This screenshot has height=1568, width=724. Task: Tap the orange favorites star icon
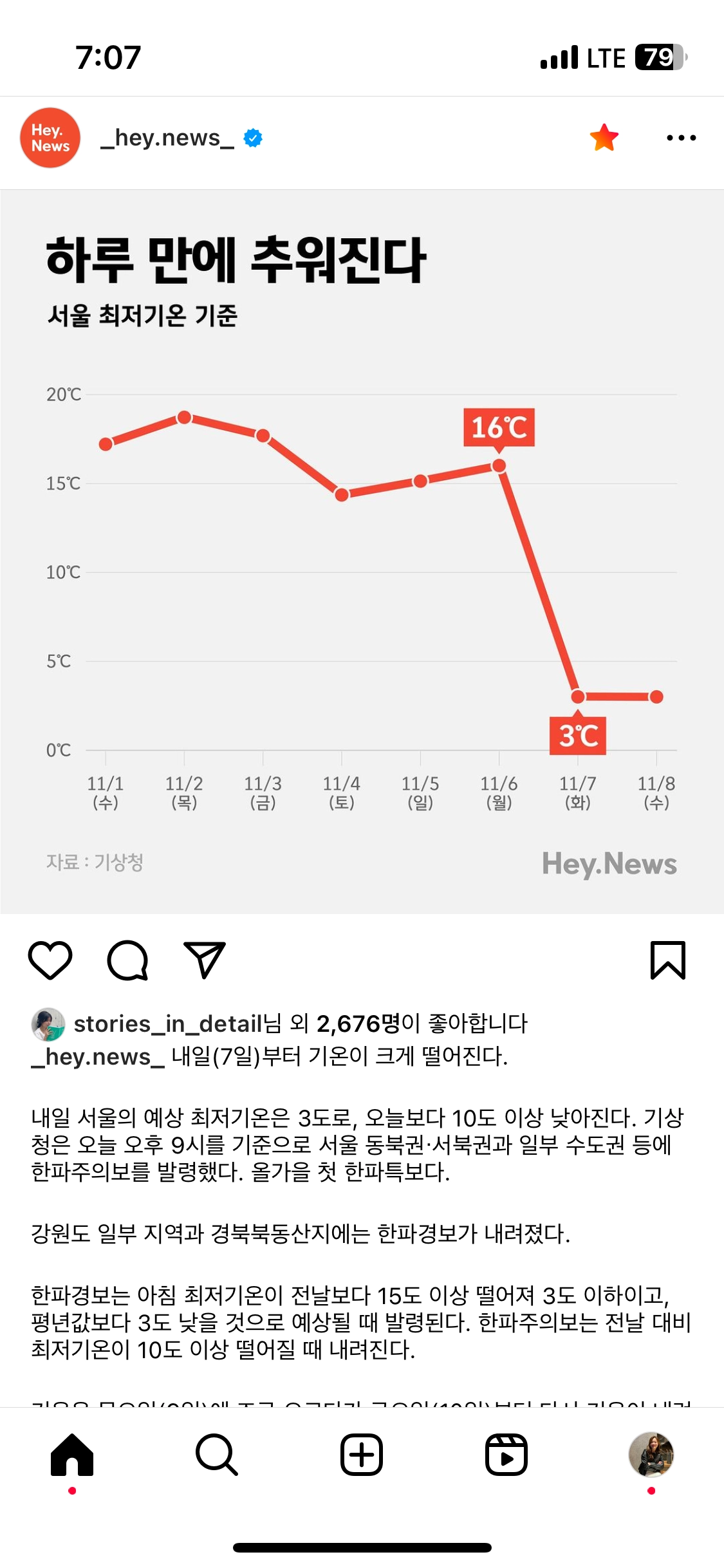604,138
